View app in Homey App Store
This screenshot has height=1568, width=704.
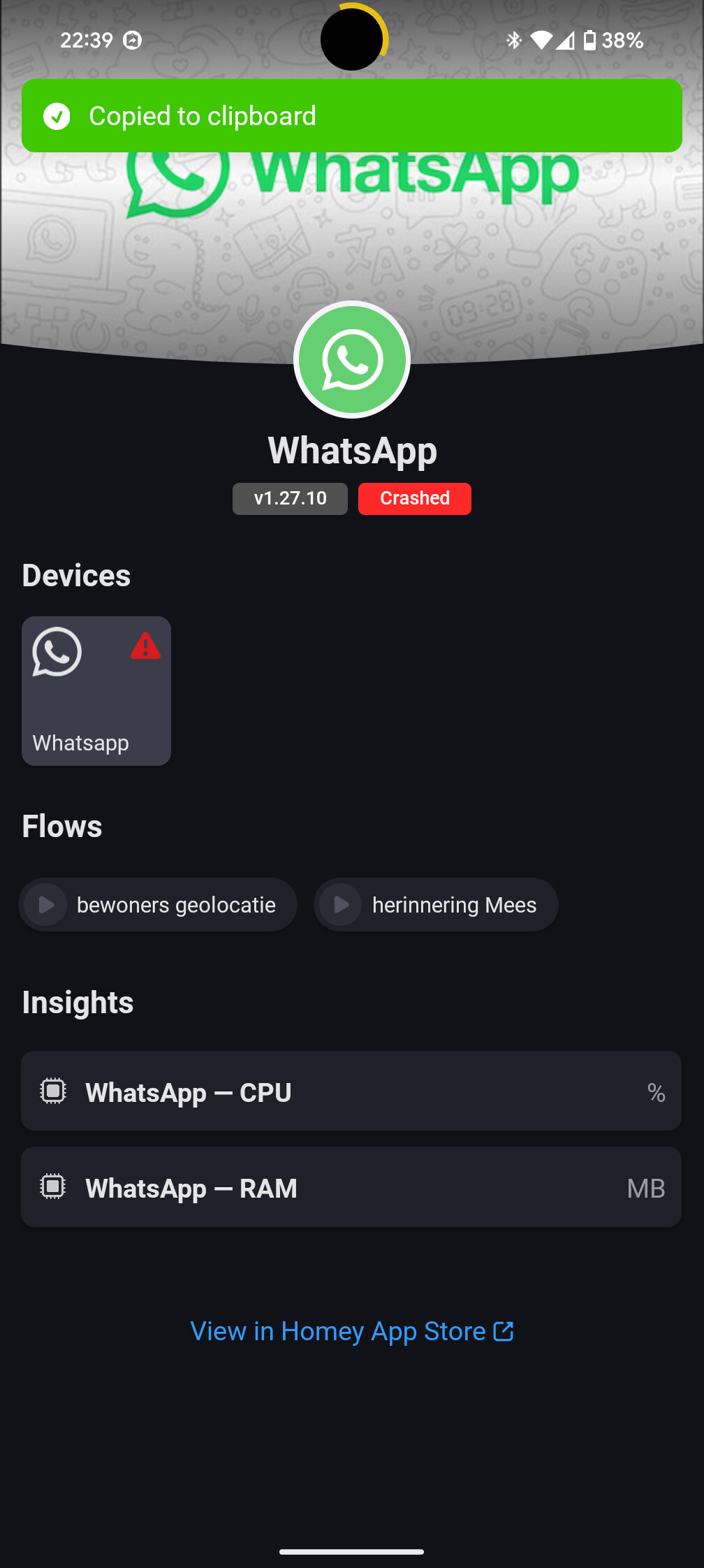tap(351, 1331)
